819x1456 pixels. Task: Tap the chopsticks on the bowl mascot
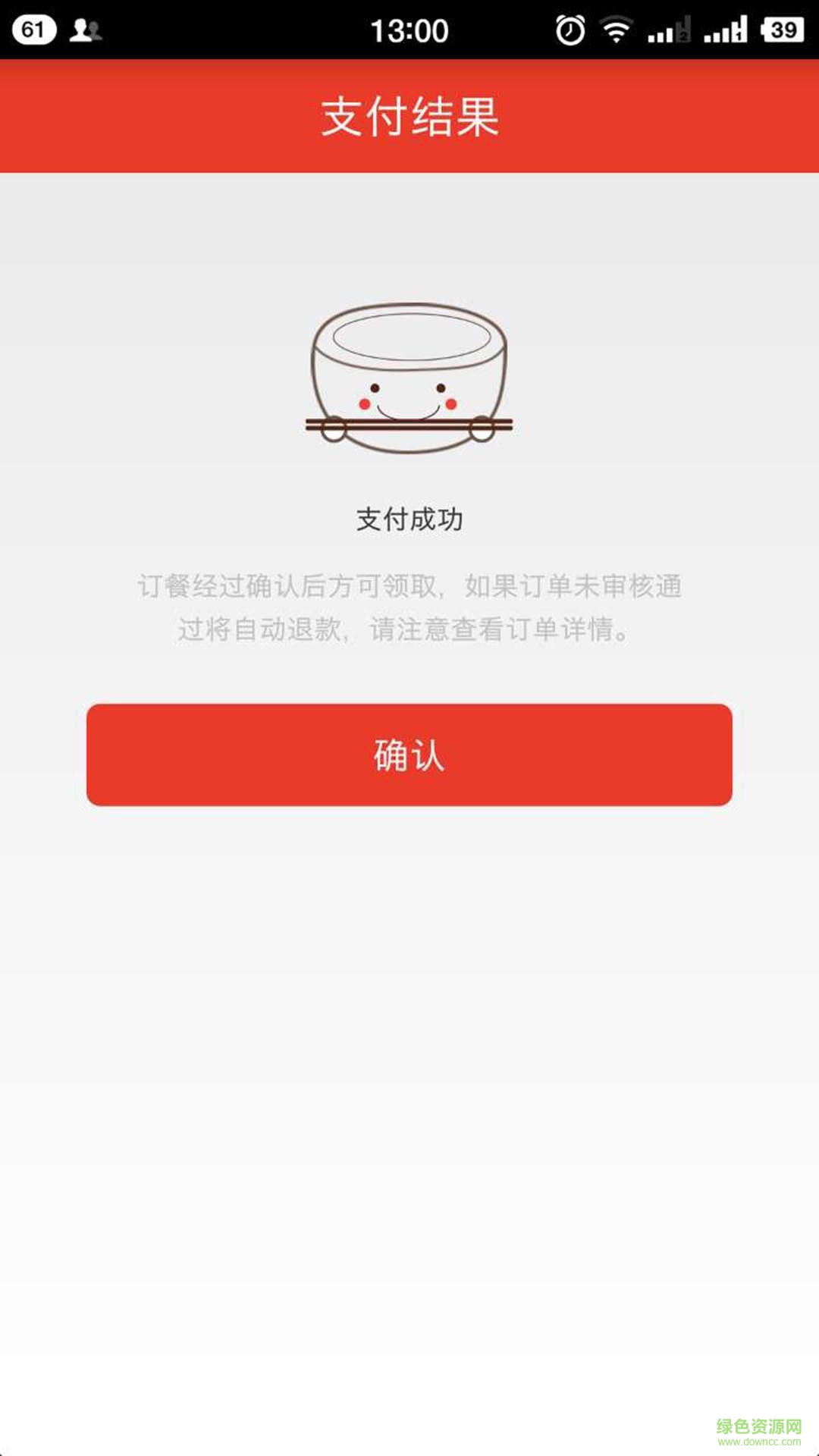coord(409,422)
